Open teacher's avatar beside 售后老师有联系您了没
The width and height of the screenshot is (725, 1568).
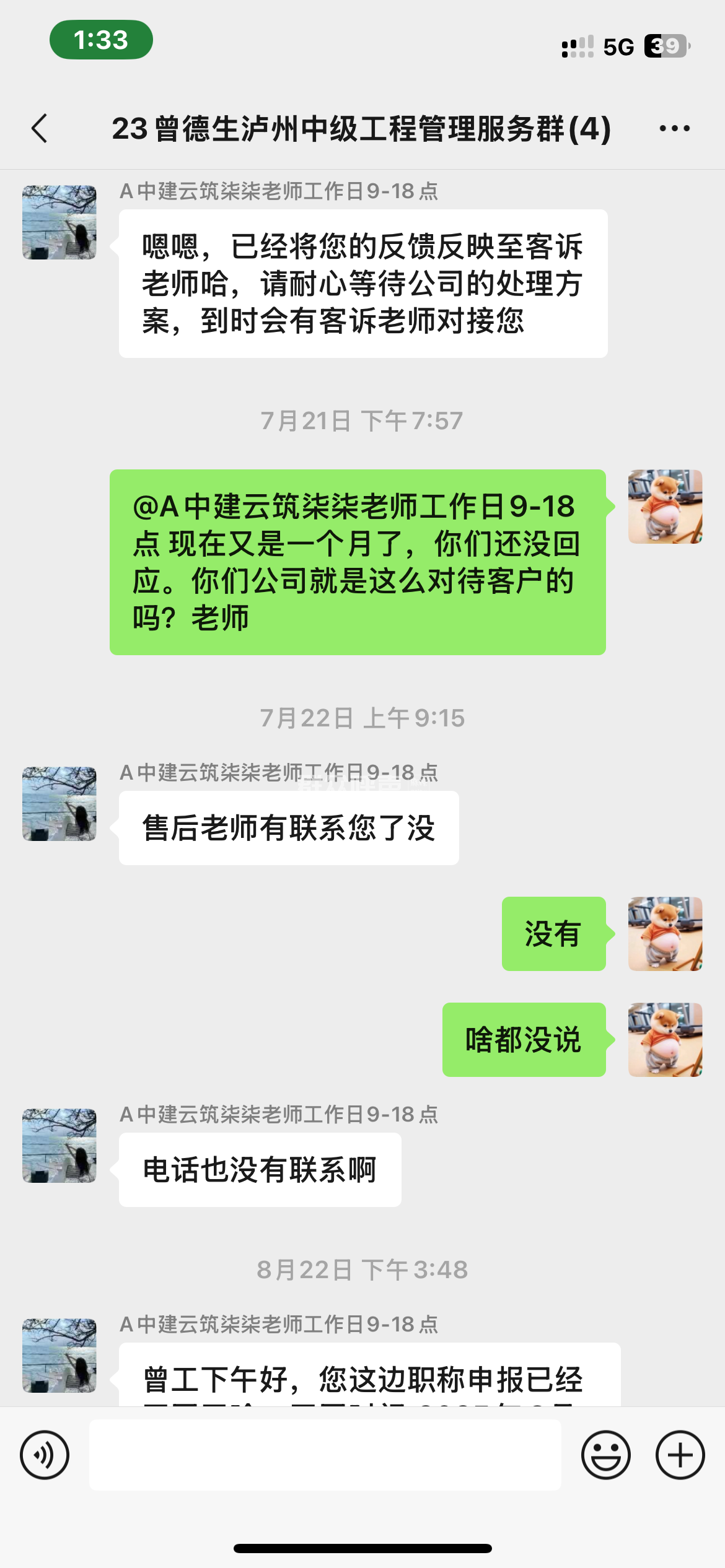click(59, 803)
